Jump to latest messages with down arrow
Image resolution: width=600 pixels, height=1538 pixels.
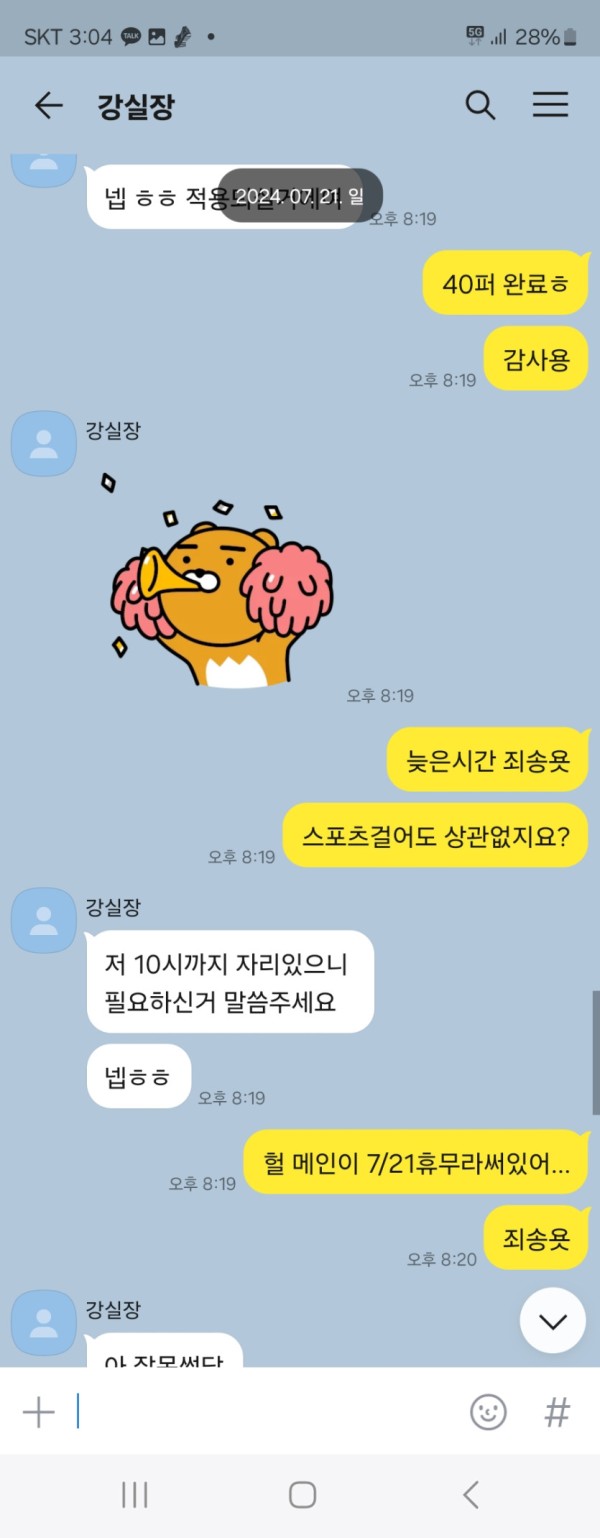point(553,1321)
